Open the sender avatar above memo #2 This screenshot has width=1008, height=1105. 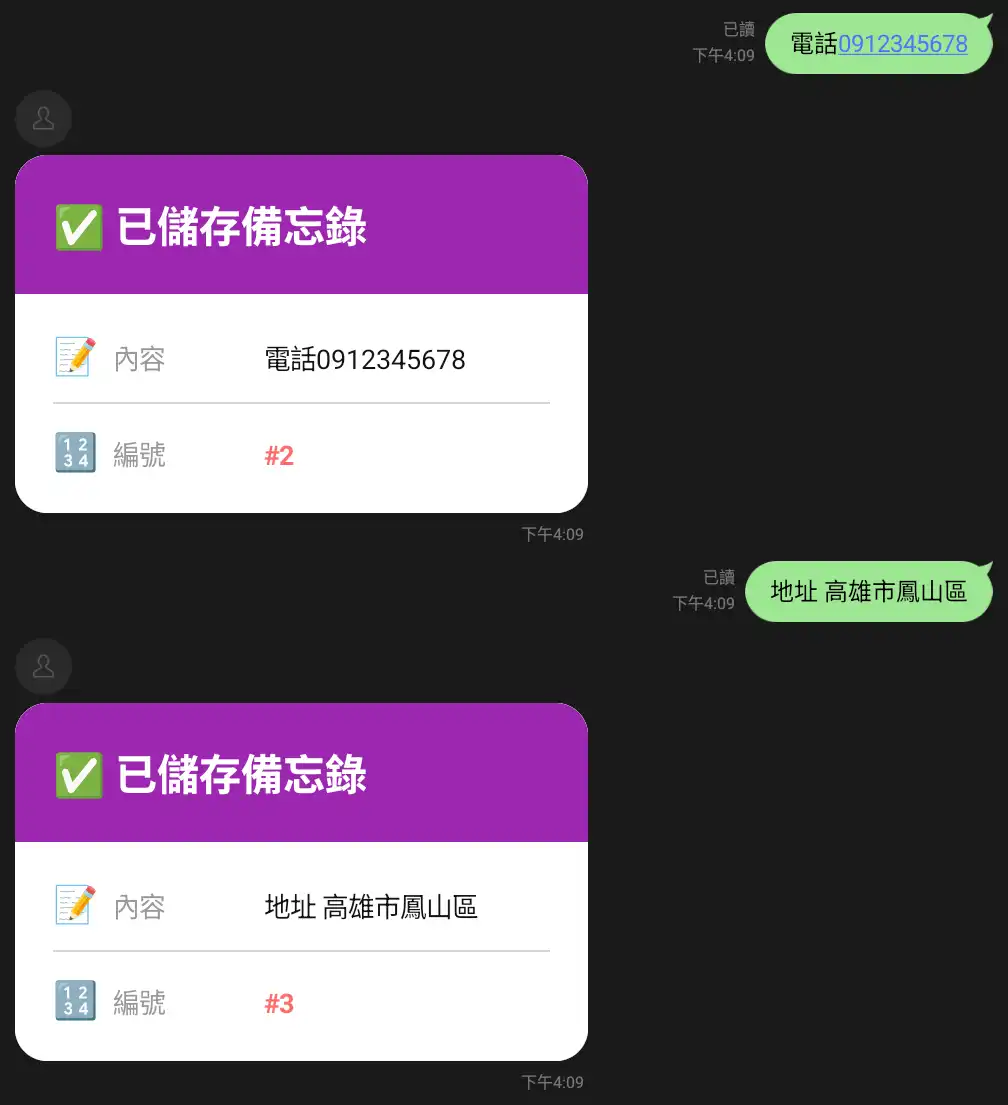(43, 118)
